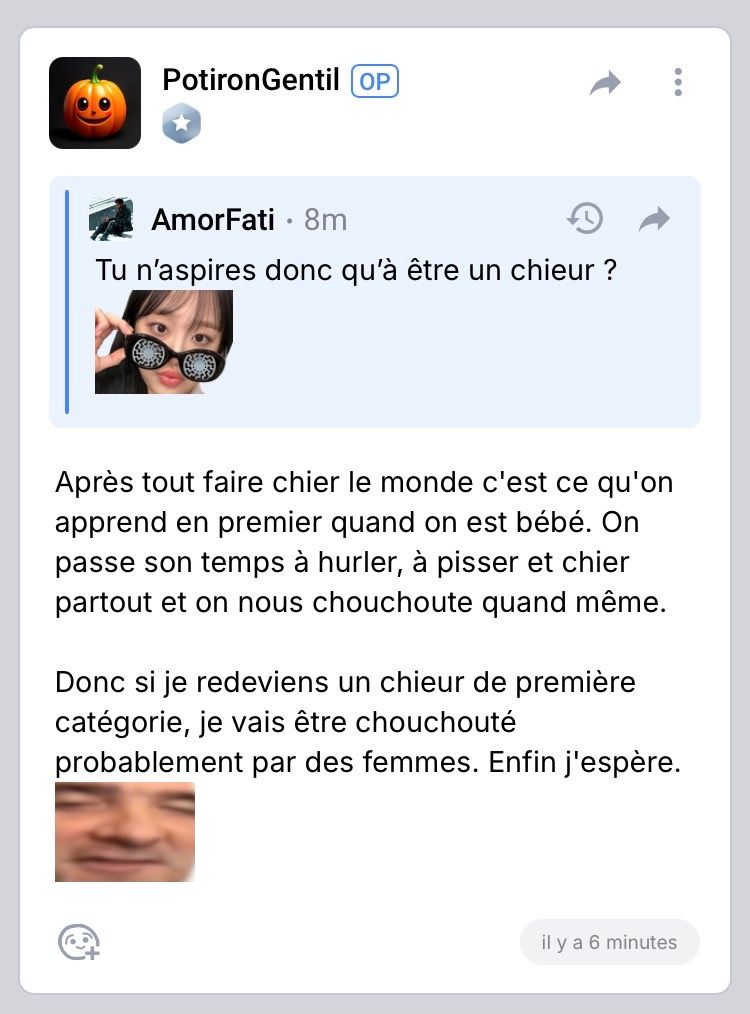
Task: Open PotironGentil's profile avatar
Action: point(95,103)
